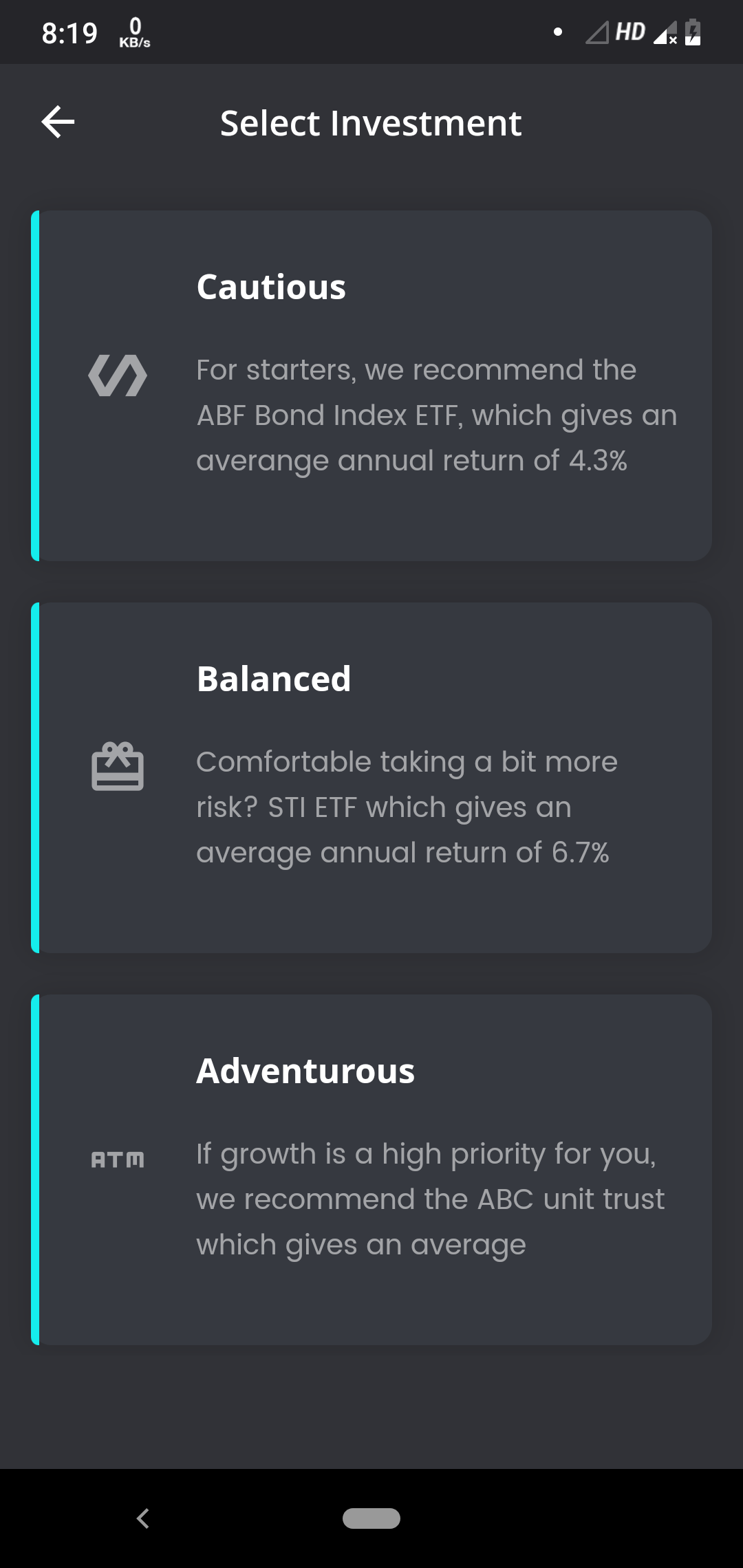The height and width of the screenshot is (1568, 743).
Task: Expand the Adventurous card to read full description
Action: (x=371, y=1169)
